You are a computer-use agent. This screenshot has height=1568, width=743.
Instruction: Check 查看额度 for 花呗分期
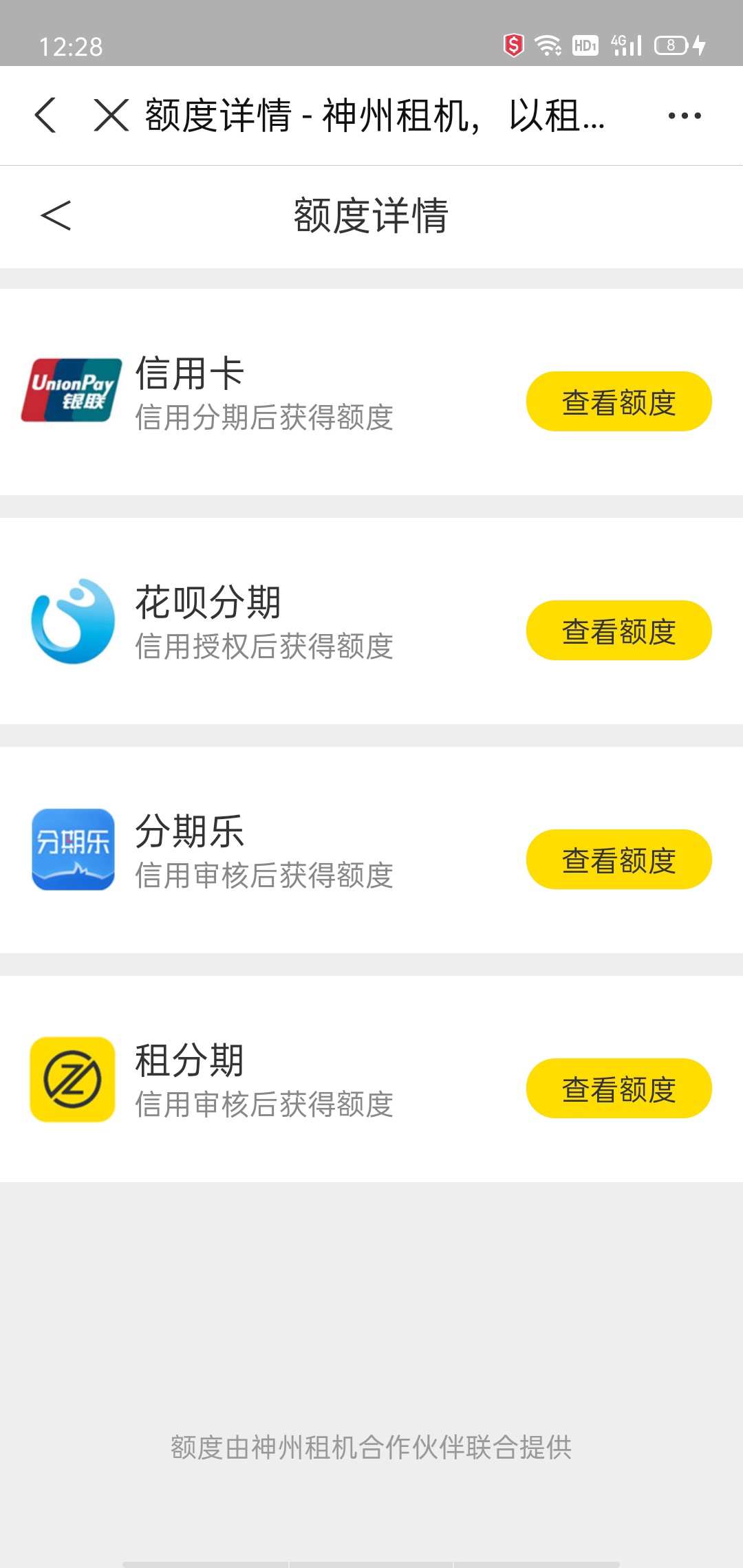618,631
